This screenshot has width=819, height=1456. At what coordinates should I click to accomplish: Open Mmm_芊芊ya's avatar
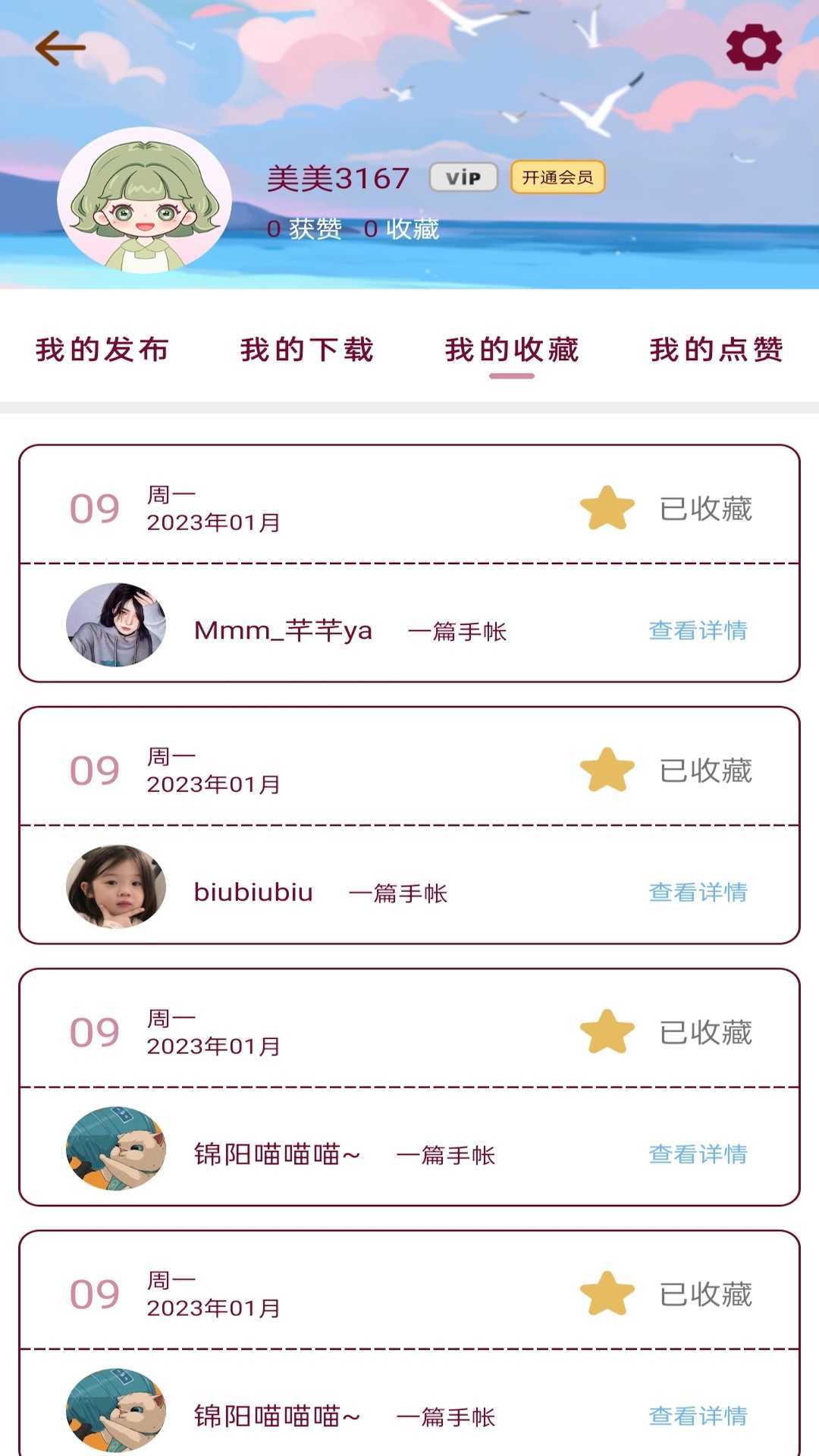tap(116, 624)
